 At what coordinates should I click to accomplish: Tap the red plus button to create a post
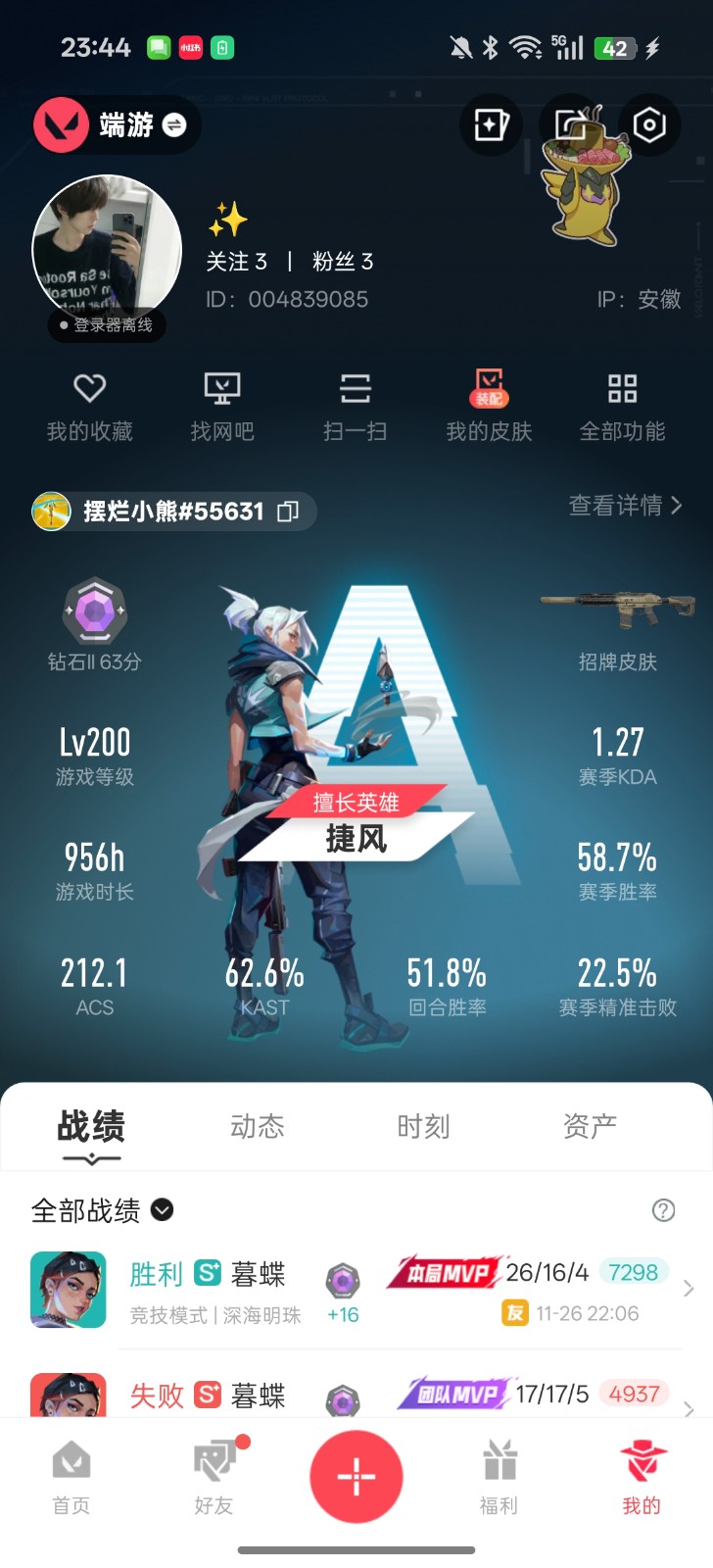pyautogui.click(x=356, y=1477)
